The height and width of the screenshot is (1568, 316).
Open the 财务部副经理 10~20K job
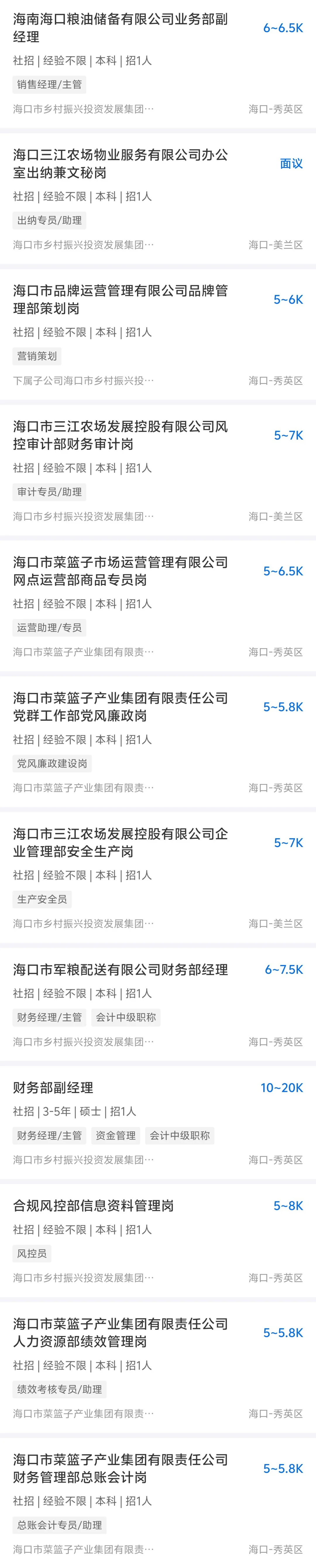(x=158, y=1123)
